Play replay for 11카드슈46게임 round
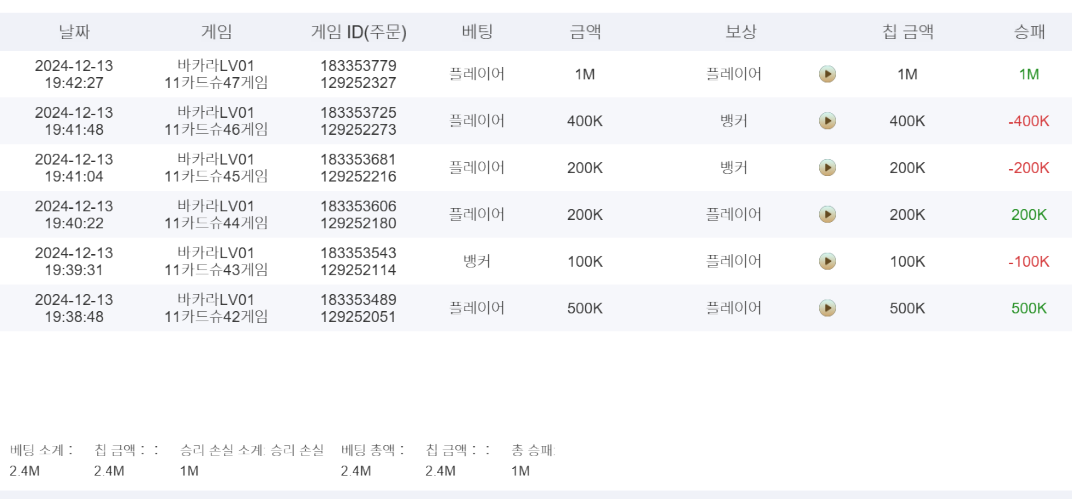 827,121
